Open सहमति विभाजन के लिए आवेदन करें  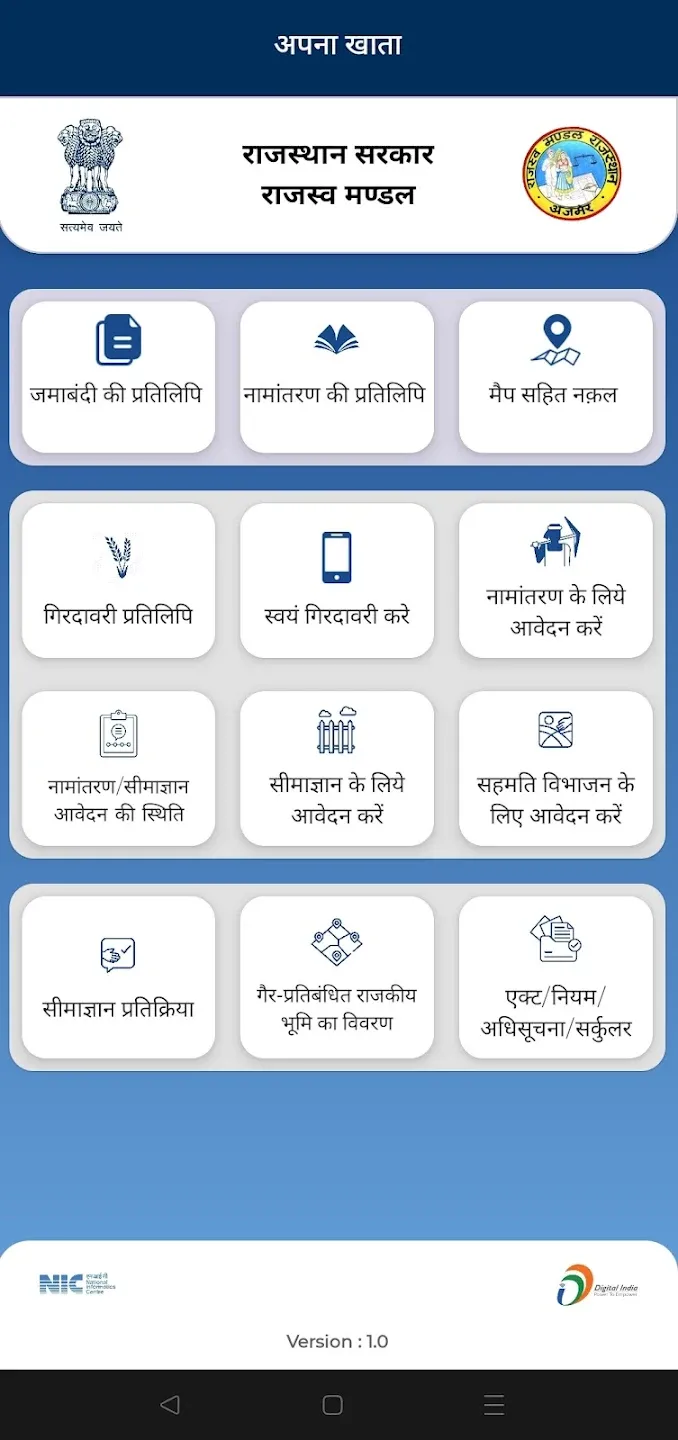click(555, 768)
